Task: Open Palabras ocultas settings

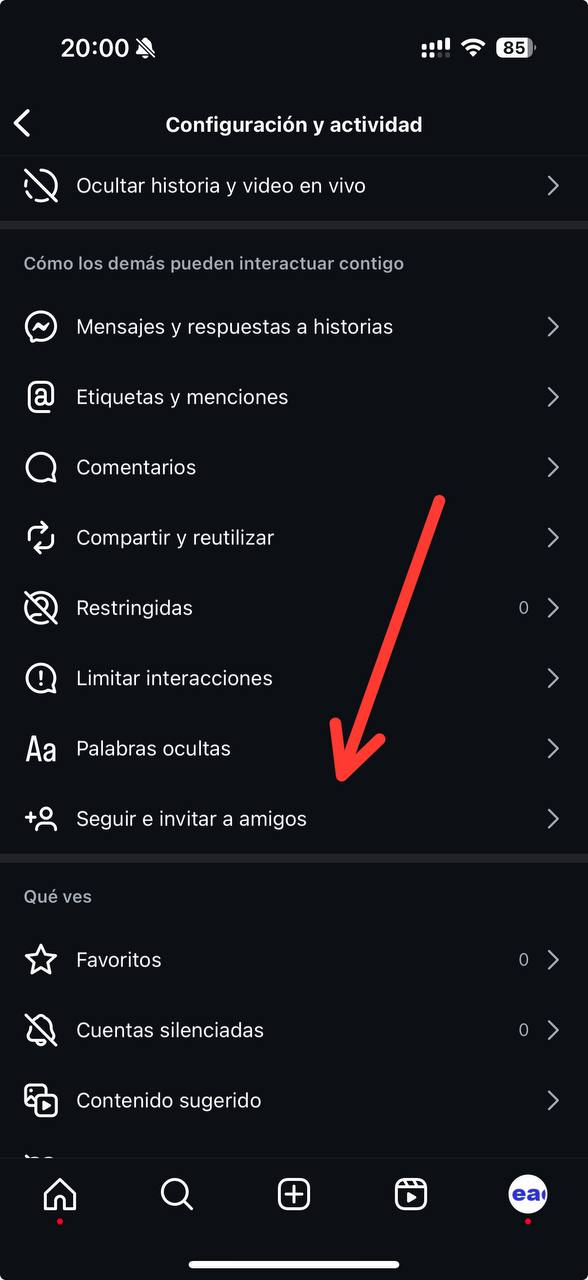Action: click(x=294, y=749)
